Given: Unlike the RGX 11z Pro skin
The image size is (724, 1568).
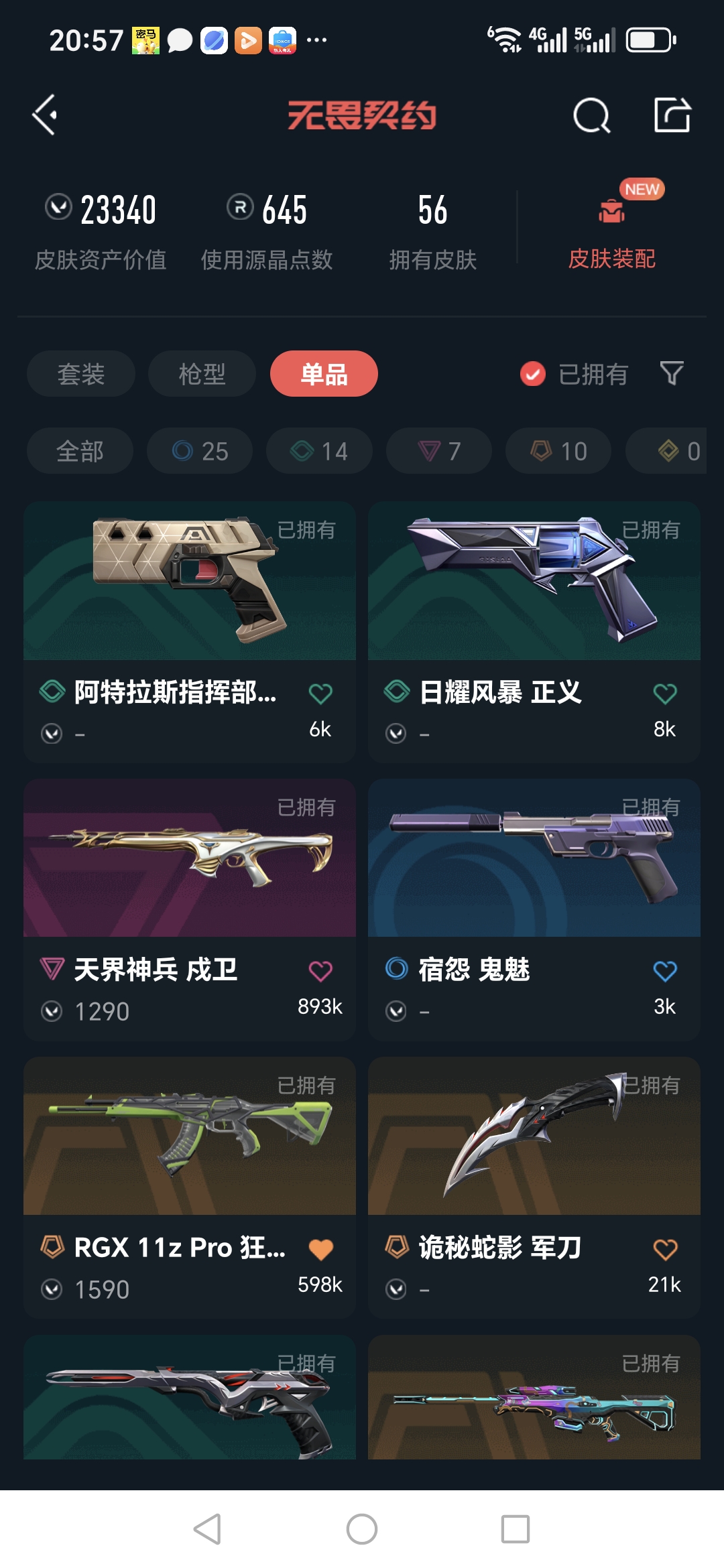Looking at the screenshot, I should point(320,1249).
